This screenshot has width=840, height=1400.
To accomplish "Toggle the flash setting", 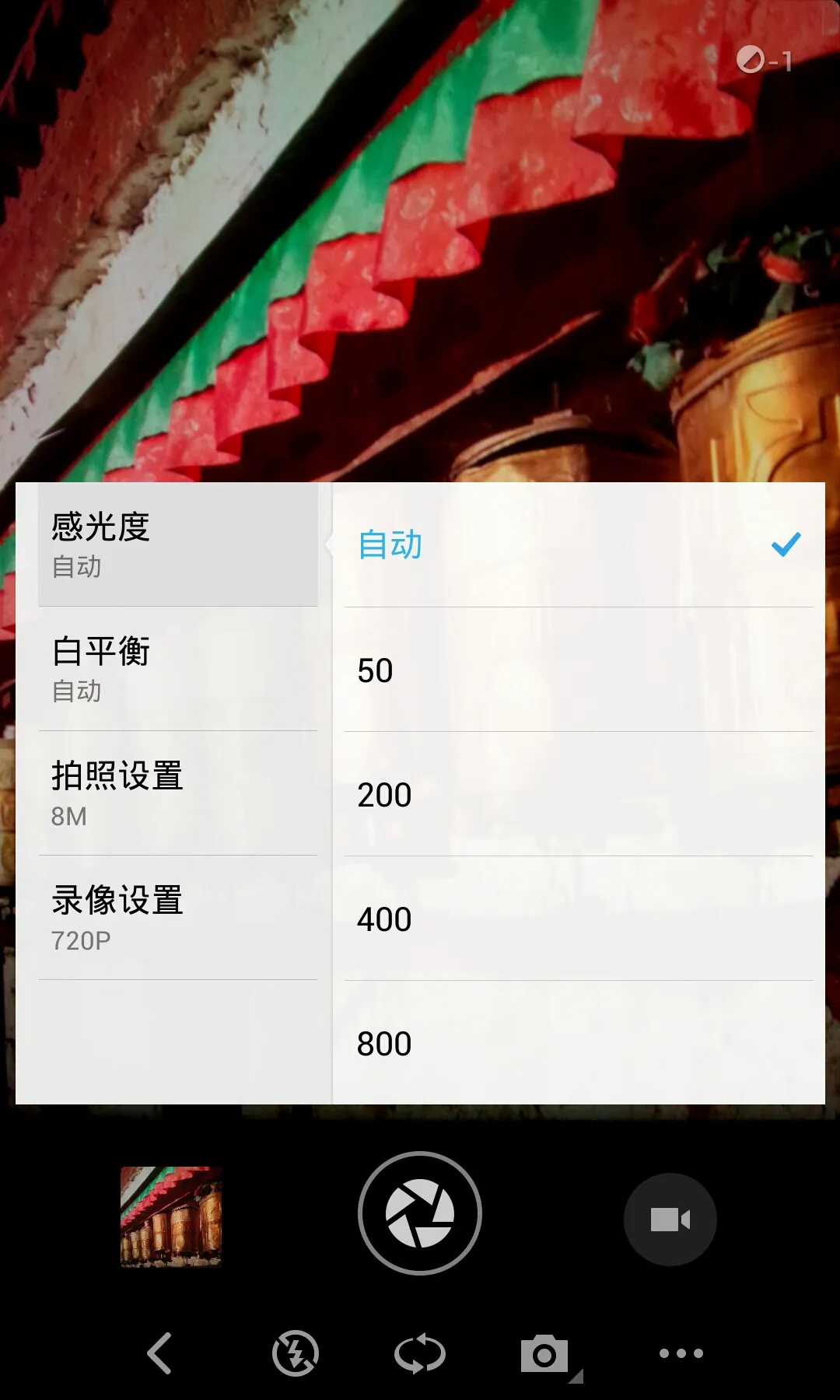I will tap(296, 1353).
